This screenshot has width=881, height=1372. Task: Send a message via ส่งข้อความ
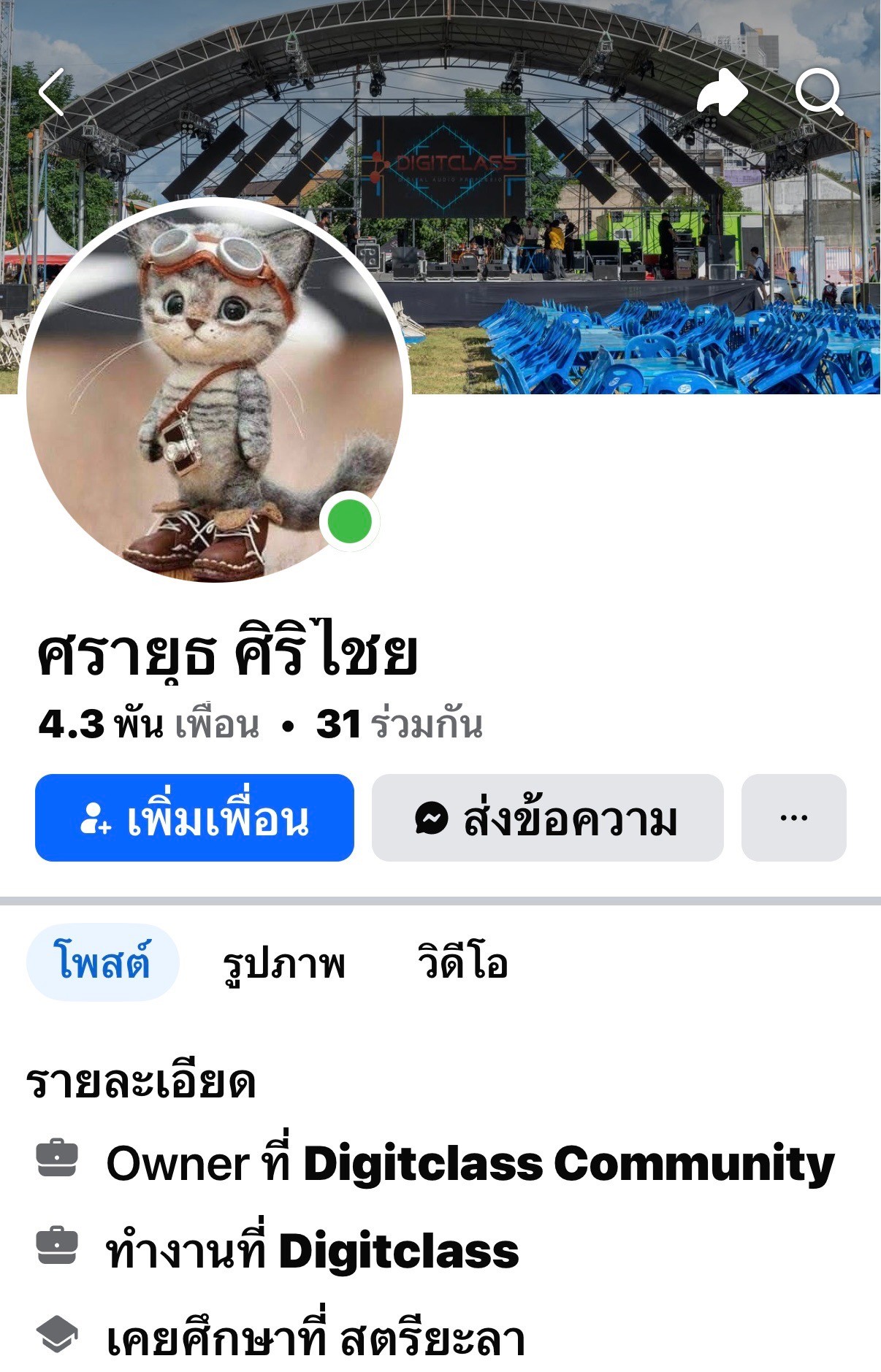[547, 818]
